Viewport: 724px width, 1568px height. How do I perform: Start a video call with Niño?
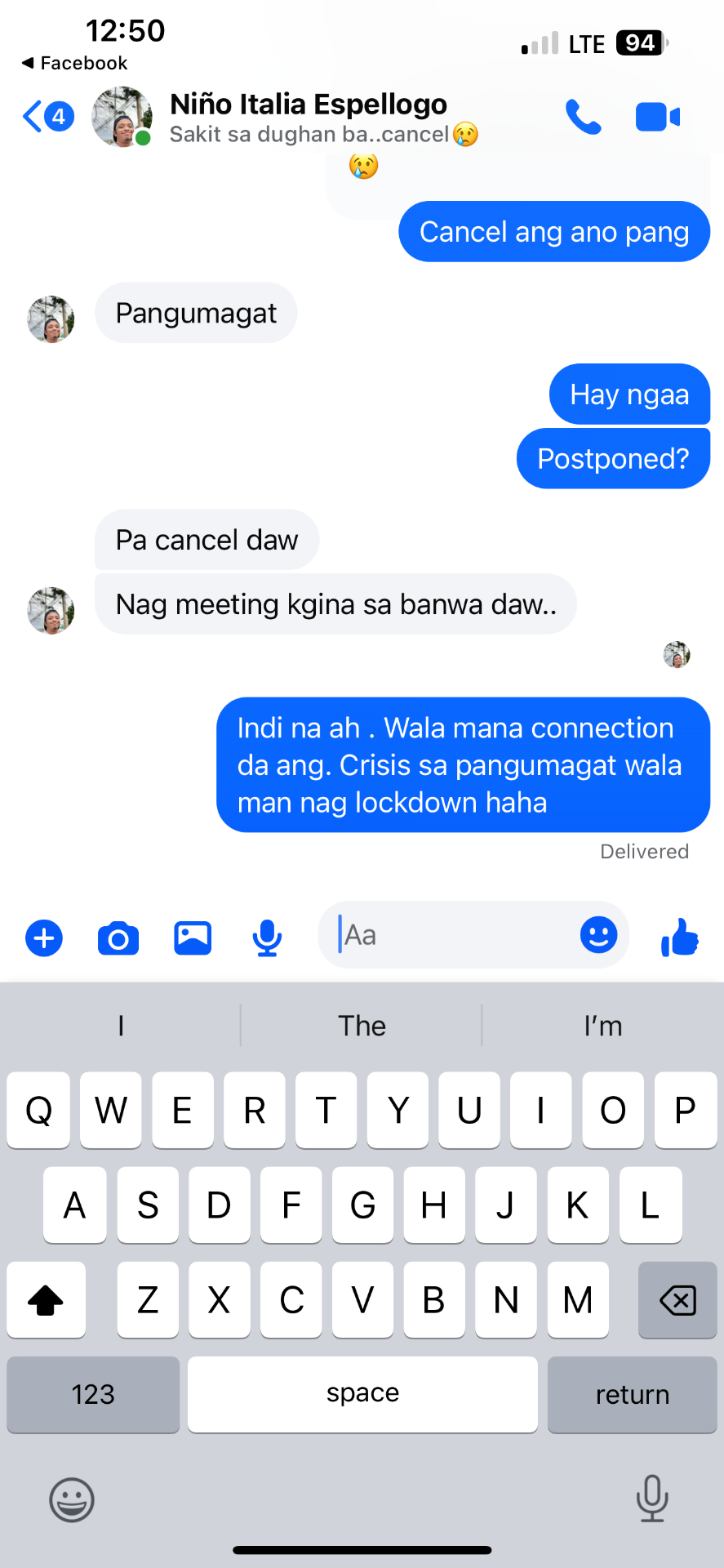[657, 118]
